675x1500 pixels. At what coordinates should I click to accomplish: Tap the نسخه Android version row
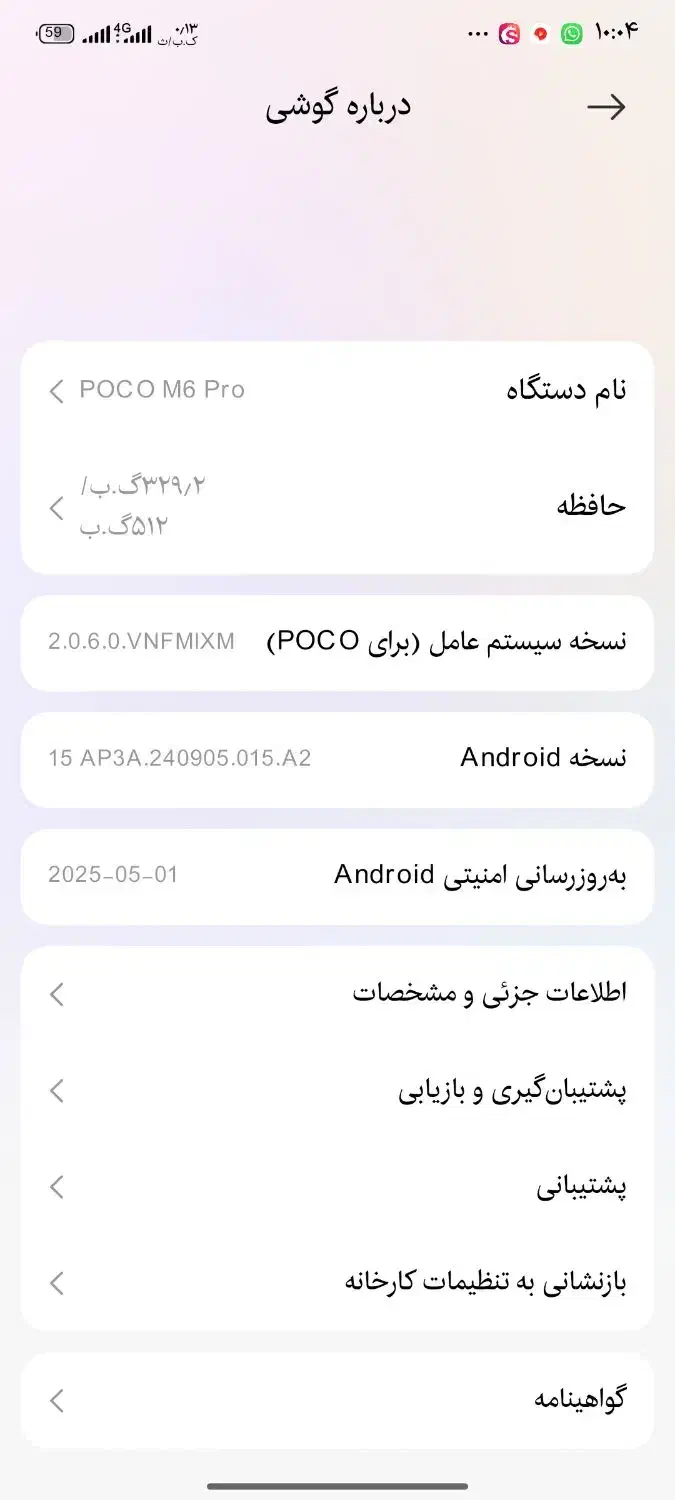pyautogui.click(x=337, y=759)
